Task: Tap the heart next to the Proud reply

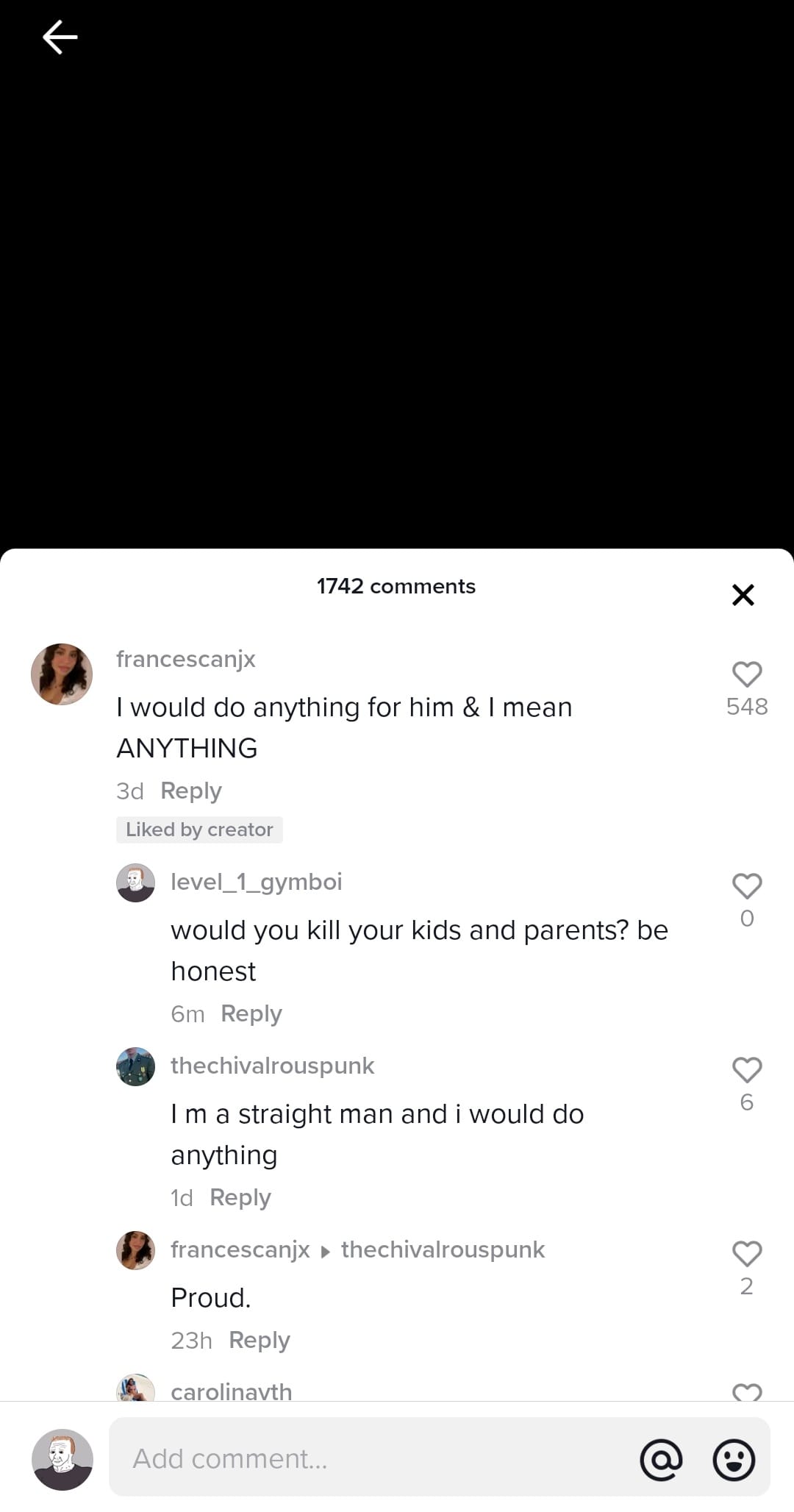Action: [x=747, y=1254]
